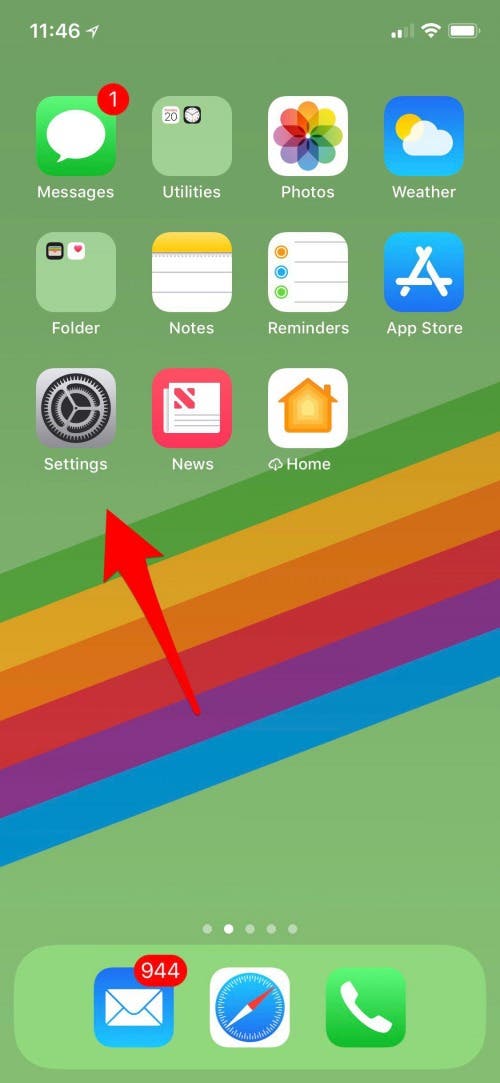Open the Weather app
Image resolution: width=500 pixels, height=1083 pixels.
click(x=424, y=136)
